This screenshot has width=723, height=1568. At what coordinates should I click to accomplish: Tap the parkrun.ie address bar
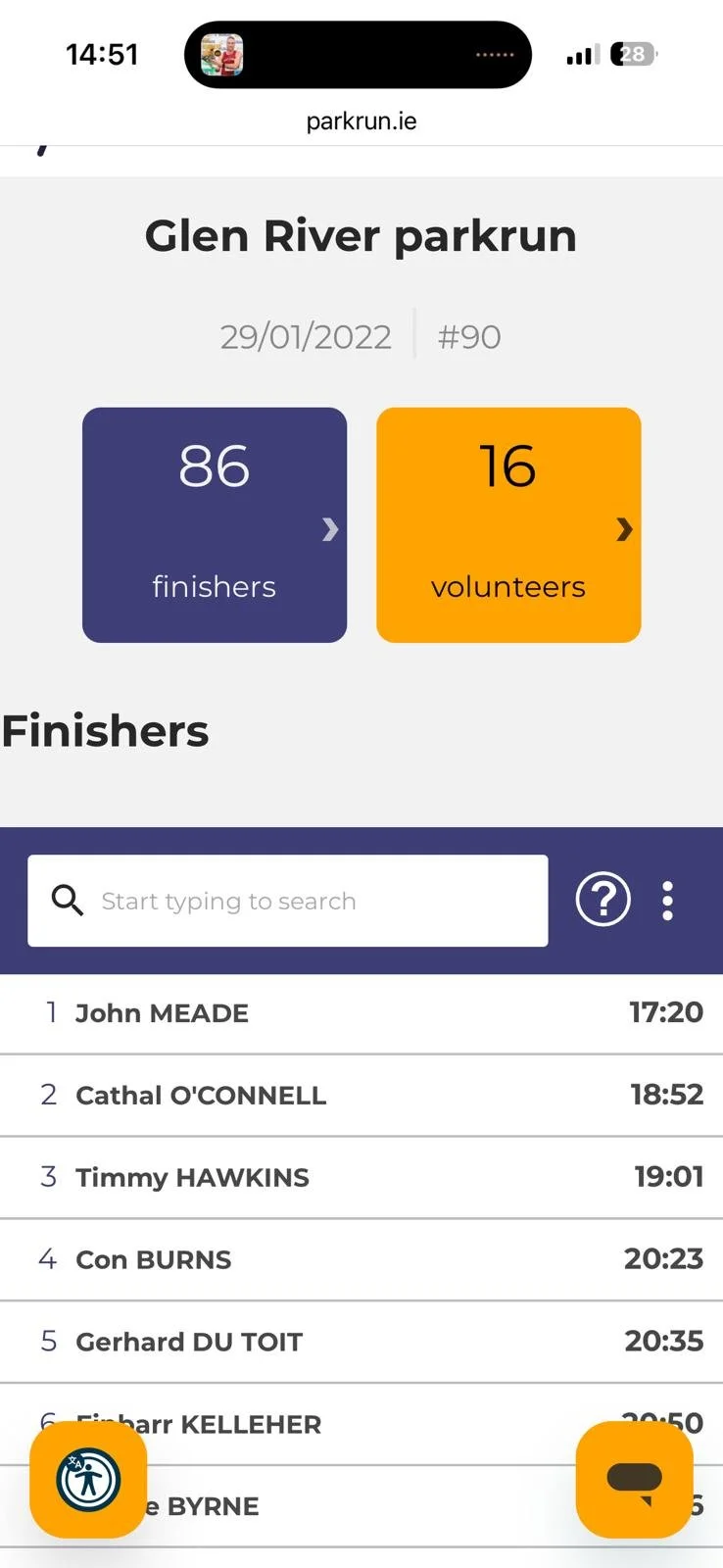point(361,122)
